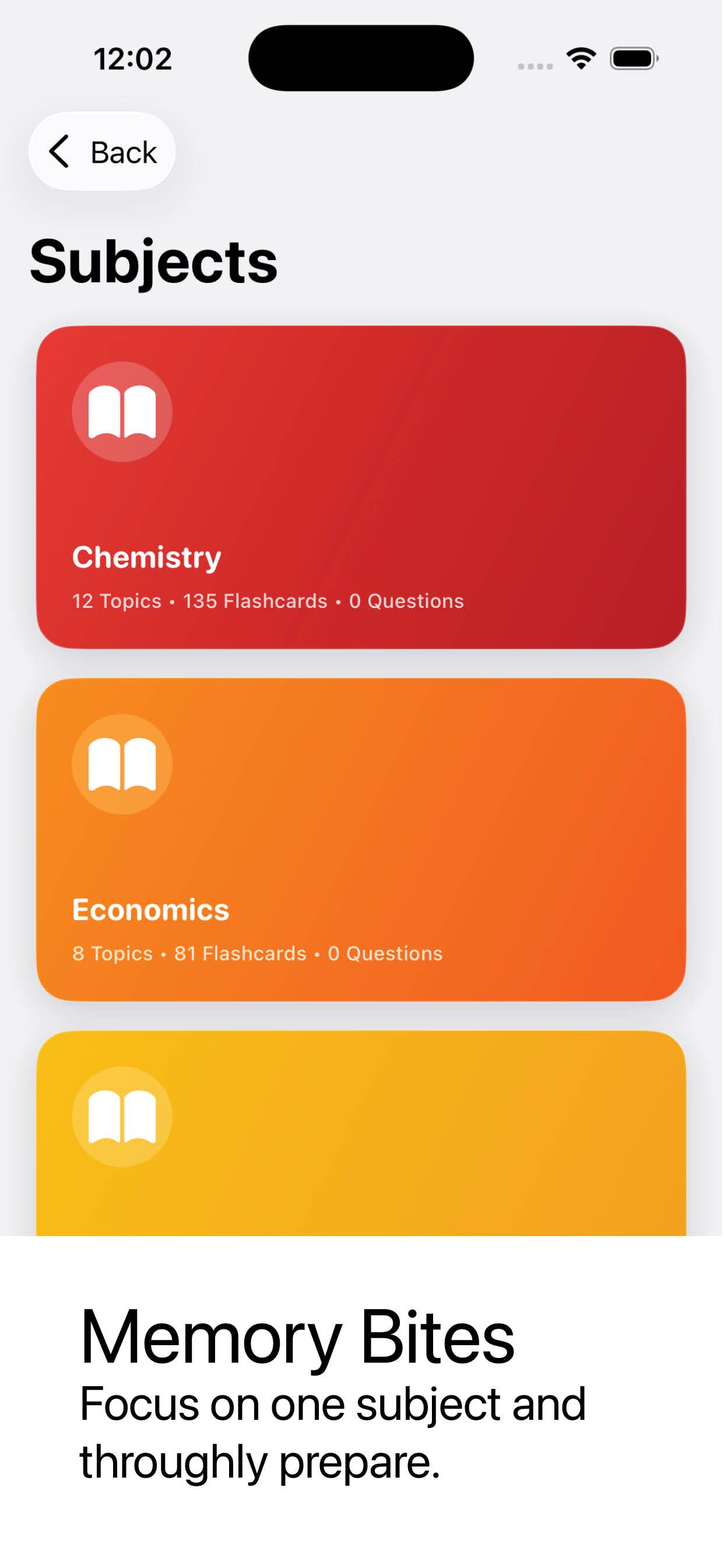Open the Chemistry subject card
Image resolution: width=724 pixels, height=1568 pixels.
click(x=361, y=487)
